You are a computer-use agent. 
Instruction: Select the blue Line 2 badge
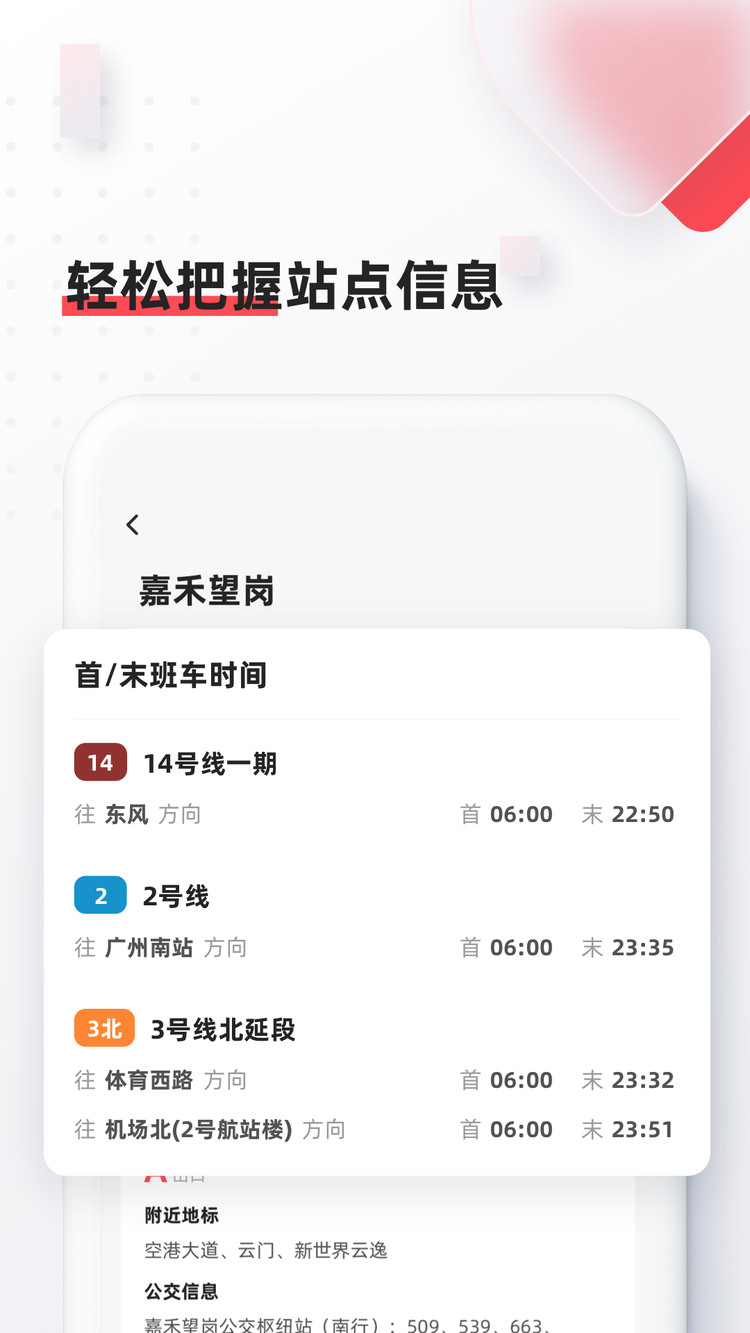[x=100, y=895]
